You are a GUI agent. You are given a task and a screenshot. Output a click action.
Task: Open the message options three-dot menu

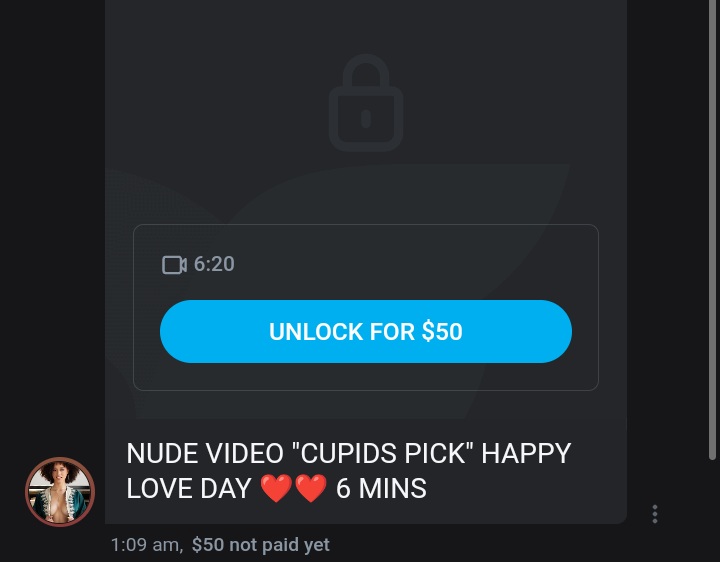(x=654, y=514)
